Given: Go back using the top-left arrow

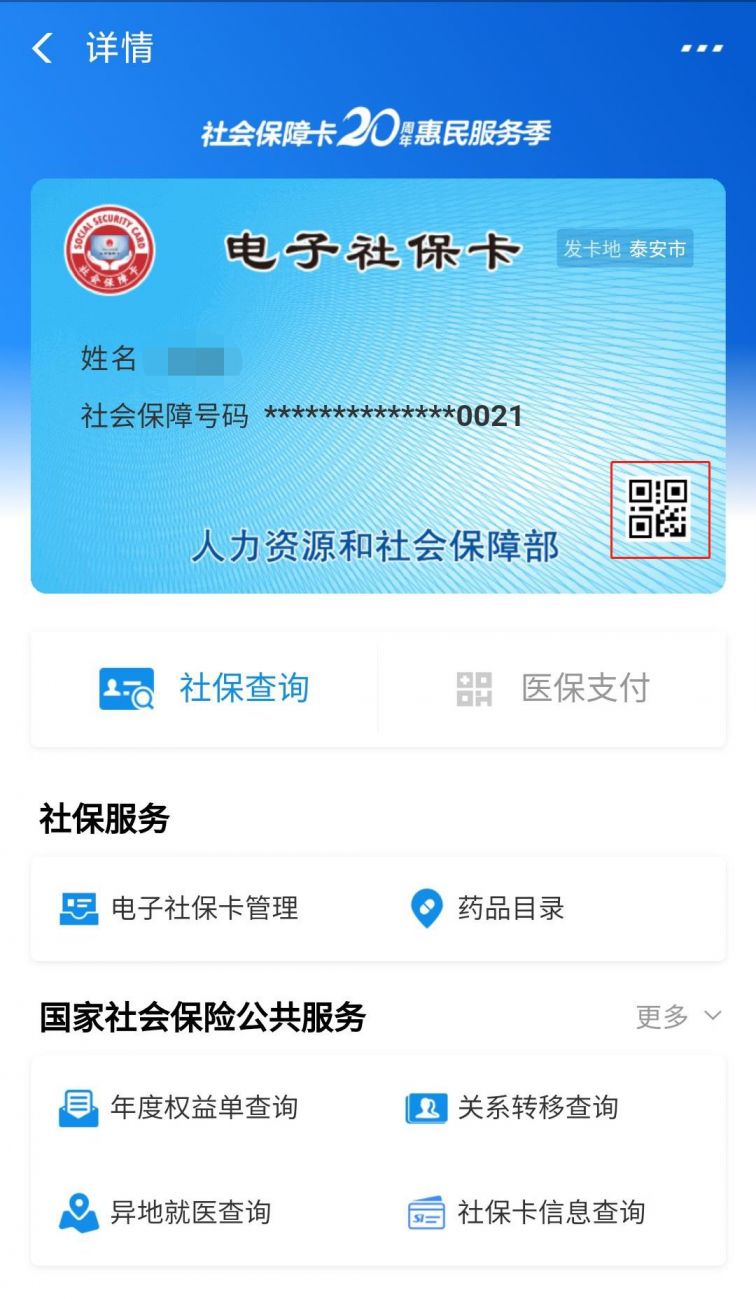Looking at the screenshot, I should [42, 48].
